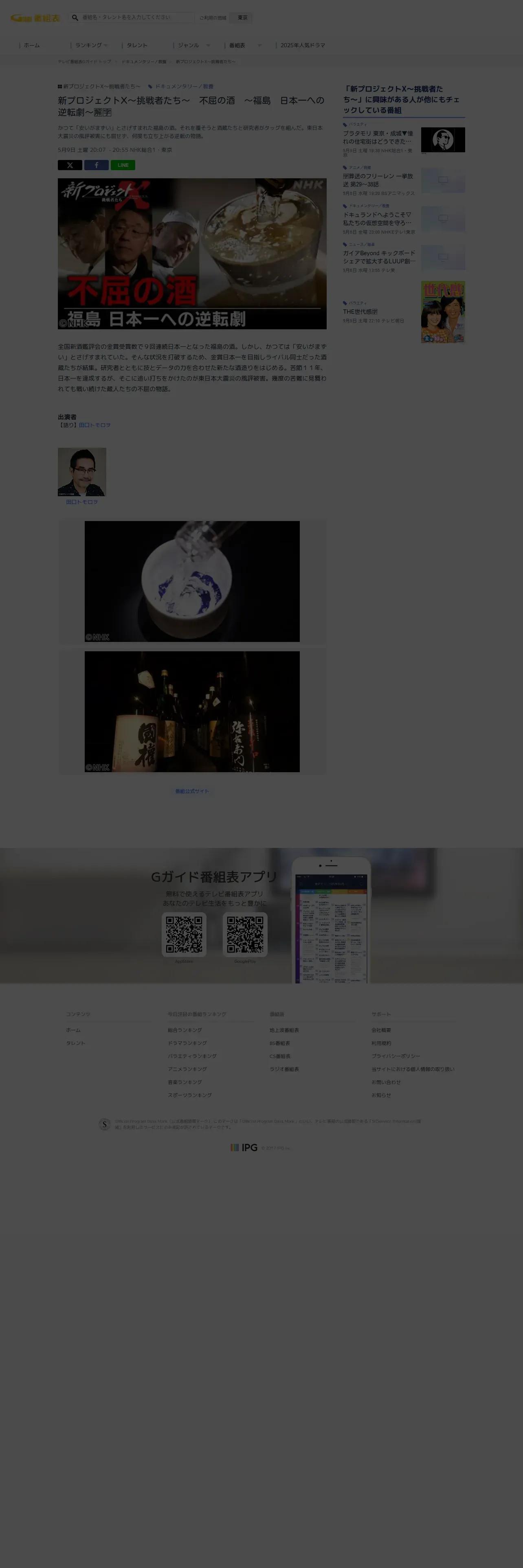
Task: Open the 地上波番組表 footer link
Action: click(x=284, y=1030)
